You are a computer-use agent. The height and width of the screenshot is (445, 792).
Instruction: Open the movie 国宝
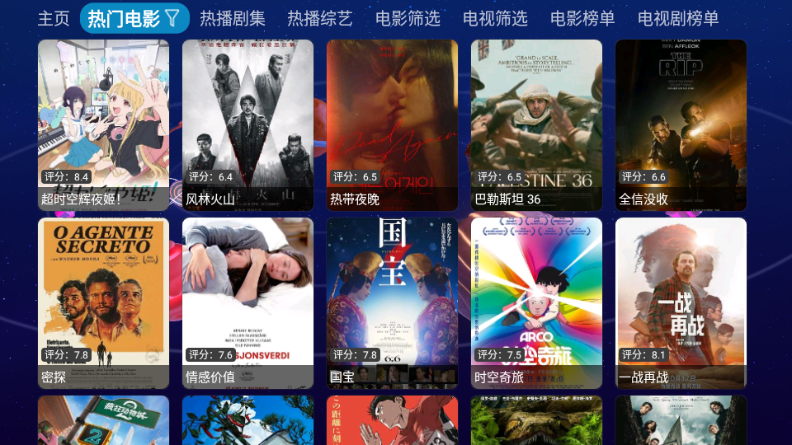tap(392, 302)
